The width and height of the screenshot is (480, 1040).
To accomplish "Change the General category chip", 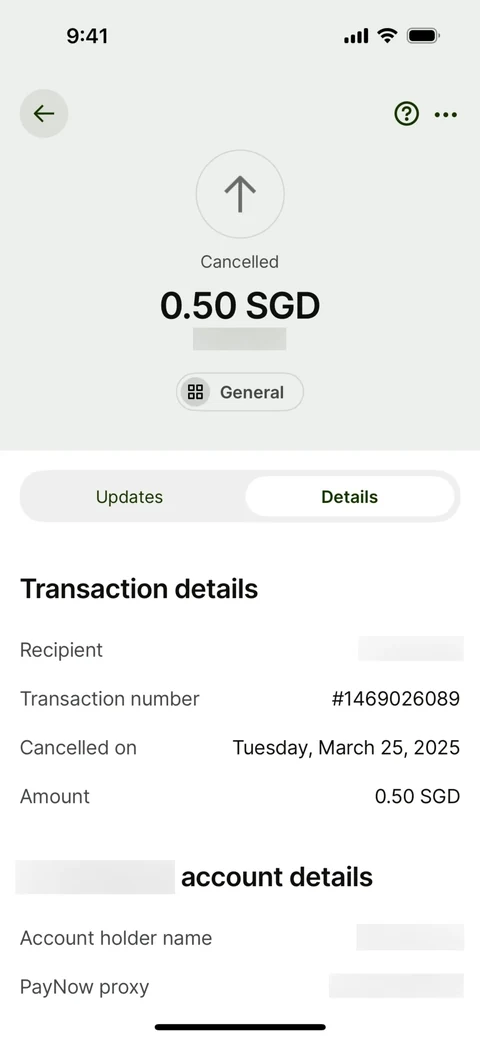I will (240, 392).
